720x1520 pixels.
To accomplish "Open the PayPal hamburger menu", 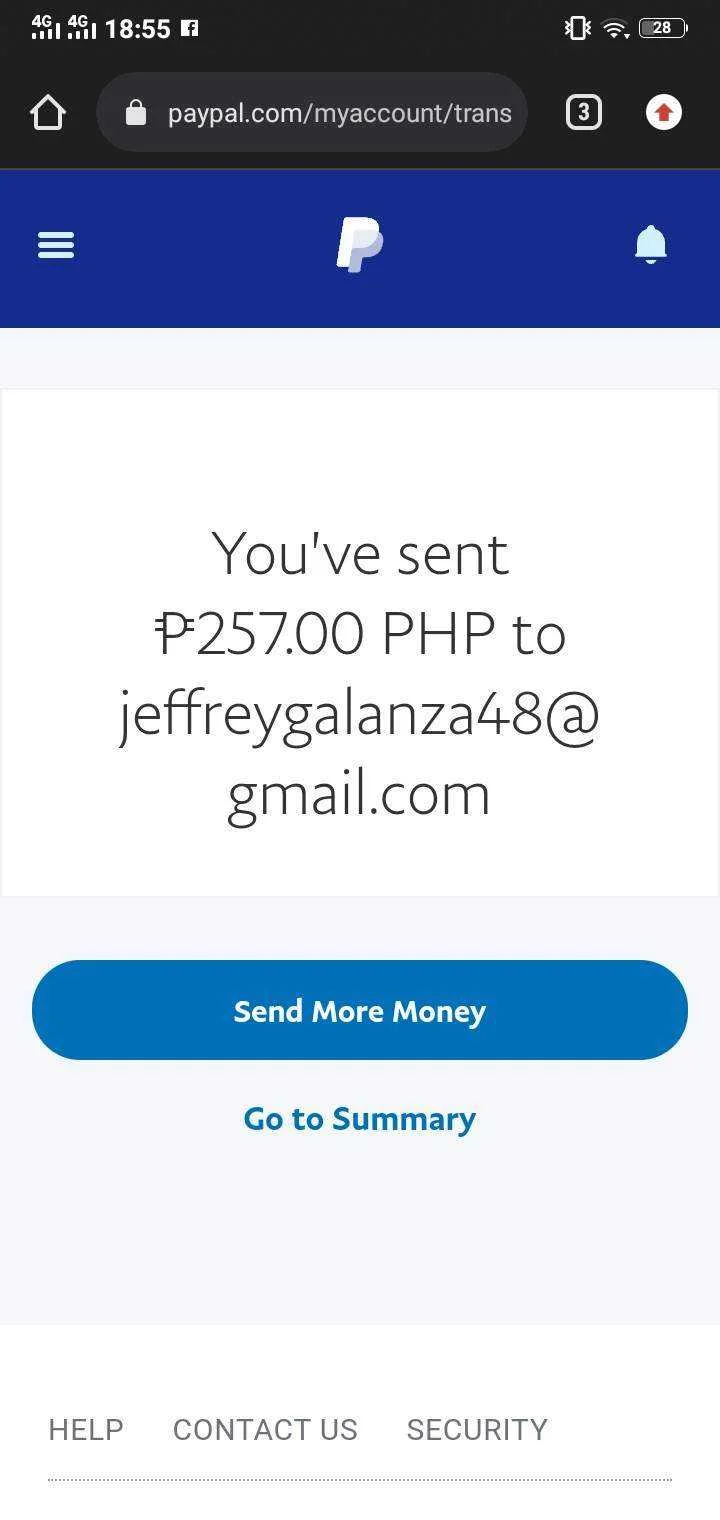I will click(x=56, y=245).
